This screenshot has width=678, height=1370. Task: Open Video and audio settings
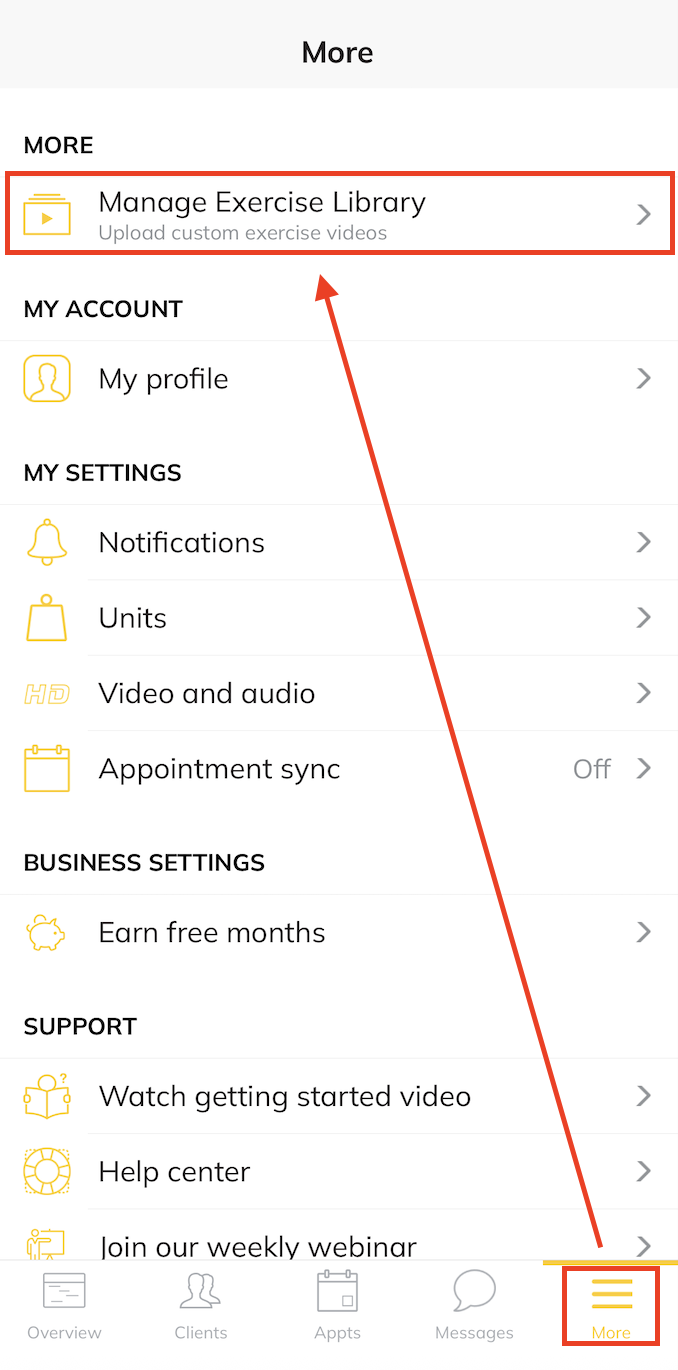coord(338,693)
